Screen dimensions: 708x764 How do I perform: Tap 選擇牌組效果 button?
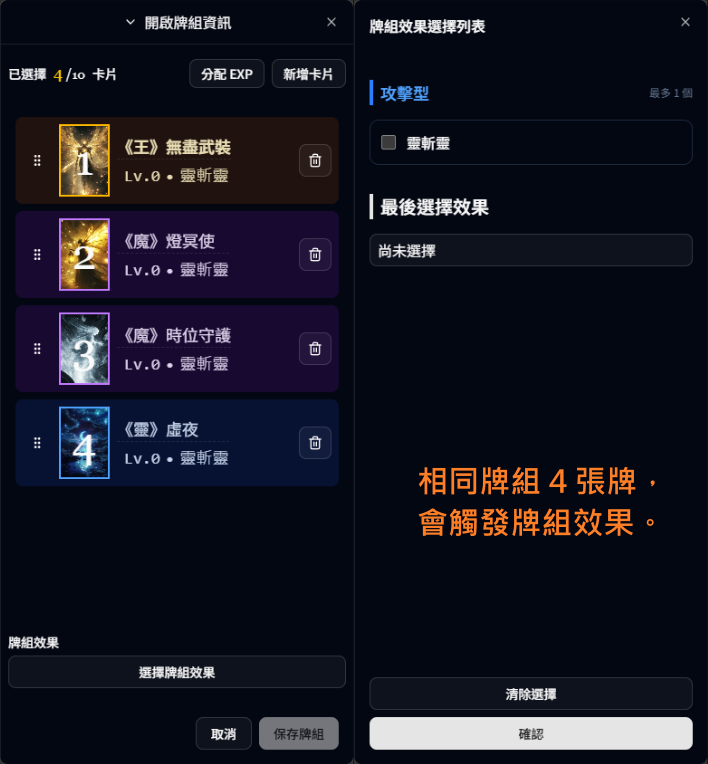click(x=177, y=672)
